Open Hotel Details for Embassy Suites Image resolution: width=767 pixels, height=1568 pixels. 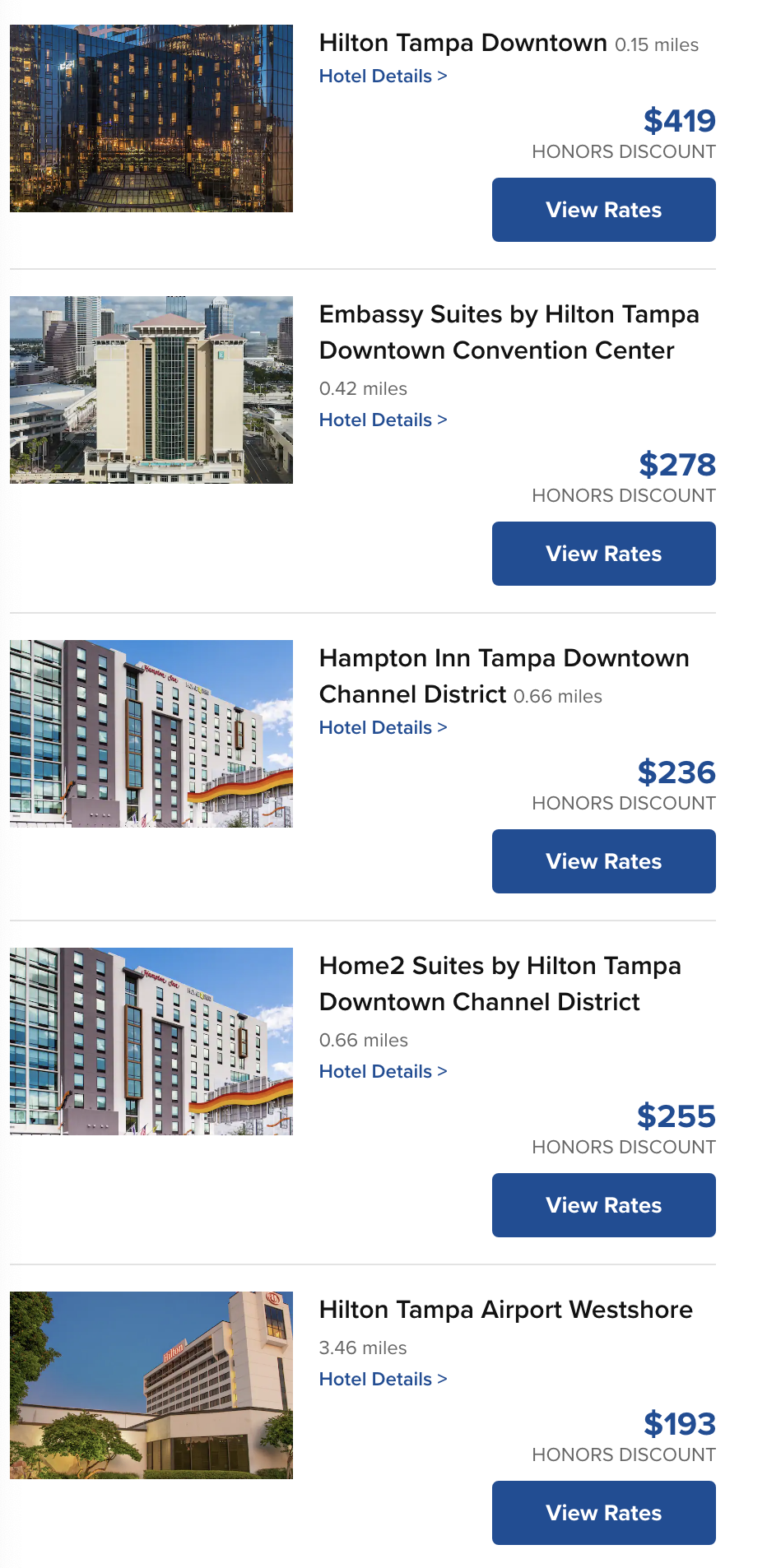pyautogui.click(x=383, y=420)
